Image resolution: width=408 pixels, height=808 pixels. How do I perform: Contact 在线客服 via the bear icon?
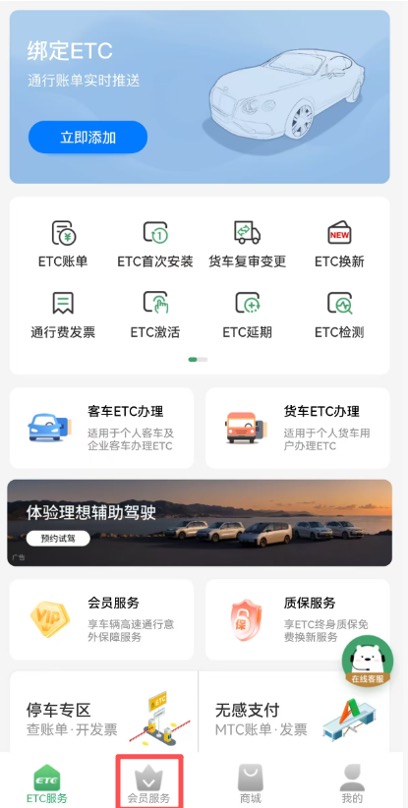(x=367, y=661)
